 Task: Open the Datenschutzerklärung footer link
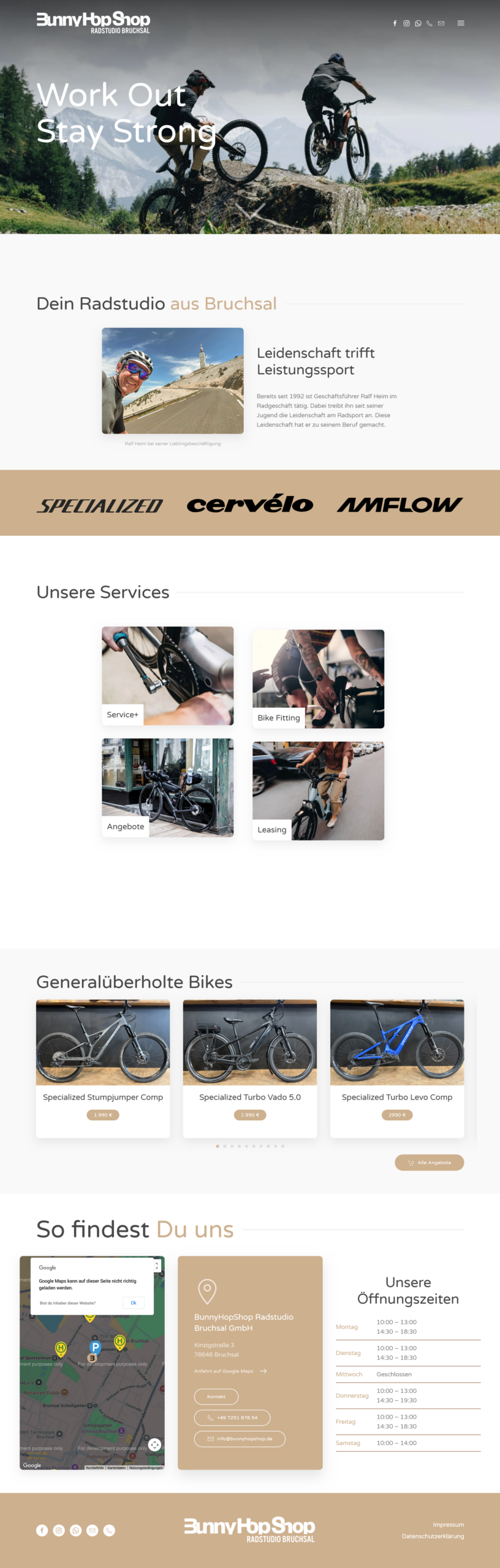[x=433, y=1536]
